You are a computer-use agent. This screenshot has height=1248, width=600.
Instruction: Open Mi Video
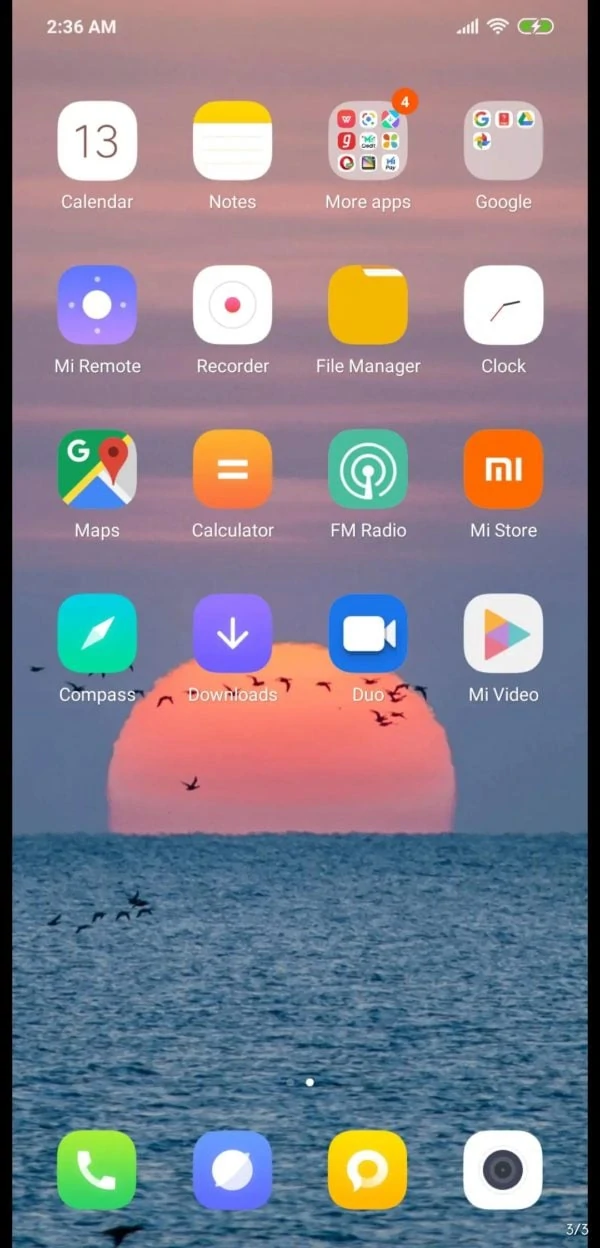503,633
